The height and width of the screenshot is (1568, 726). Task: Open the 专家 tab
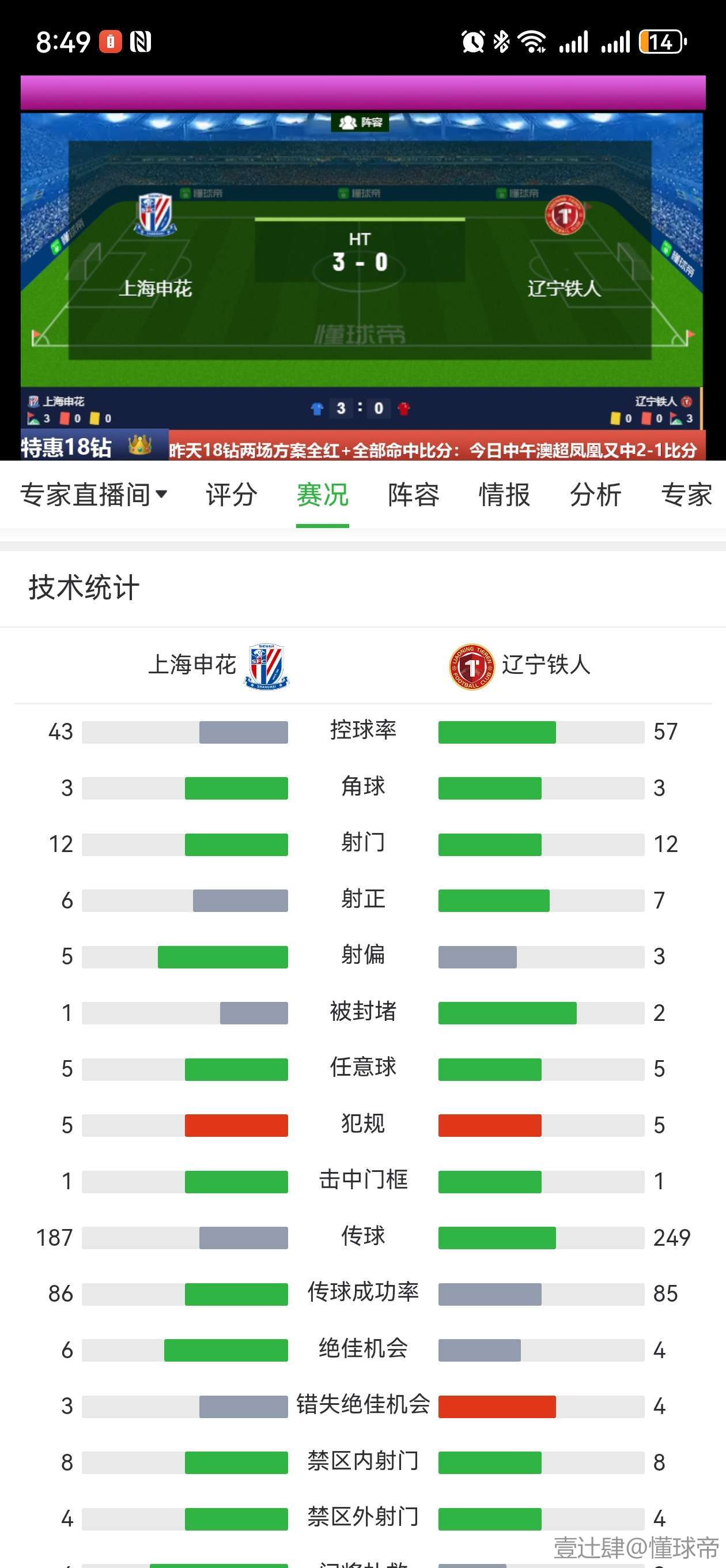[x=686, y=494]
